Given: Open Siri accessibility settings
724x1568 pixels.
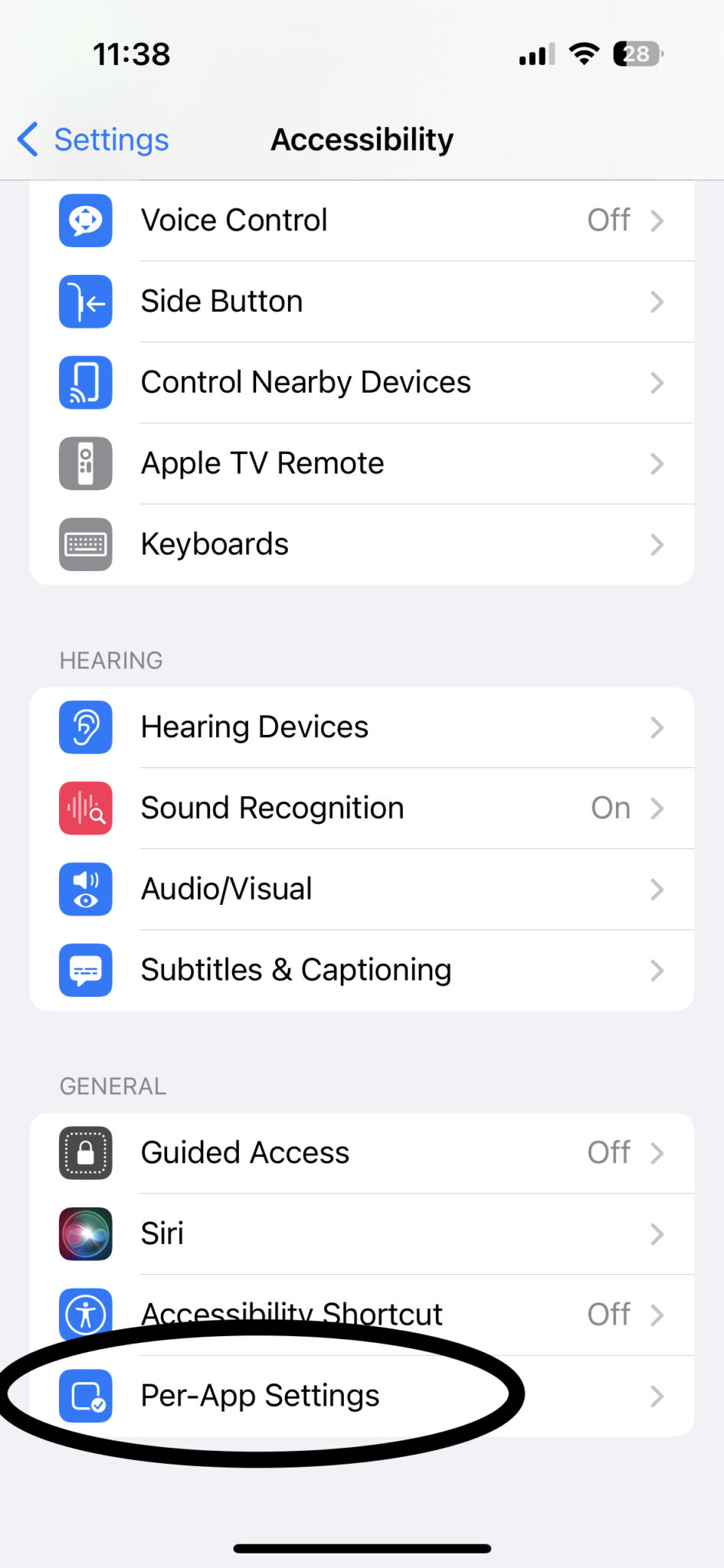Looking at the screenshot, I should click(362, 1234).
